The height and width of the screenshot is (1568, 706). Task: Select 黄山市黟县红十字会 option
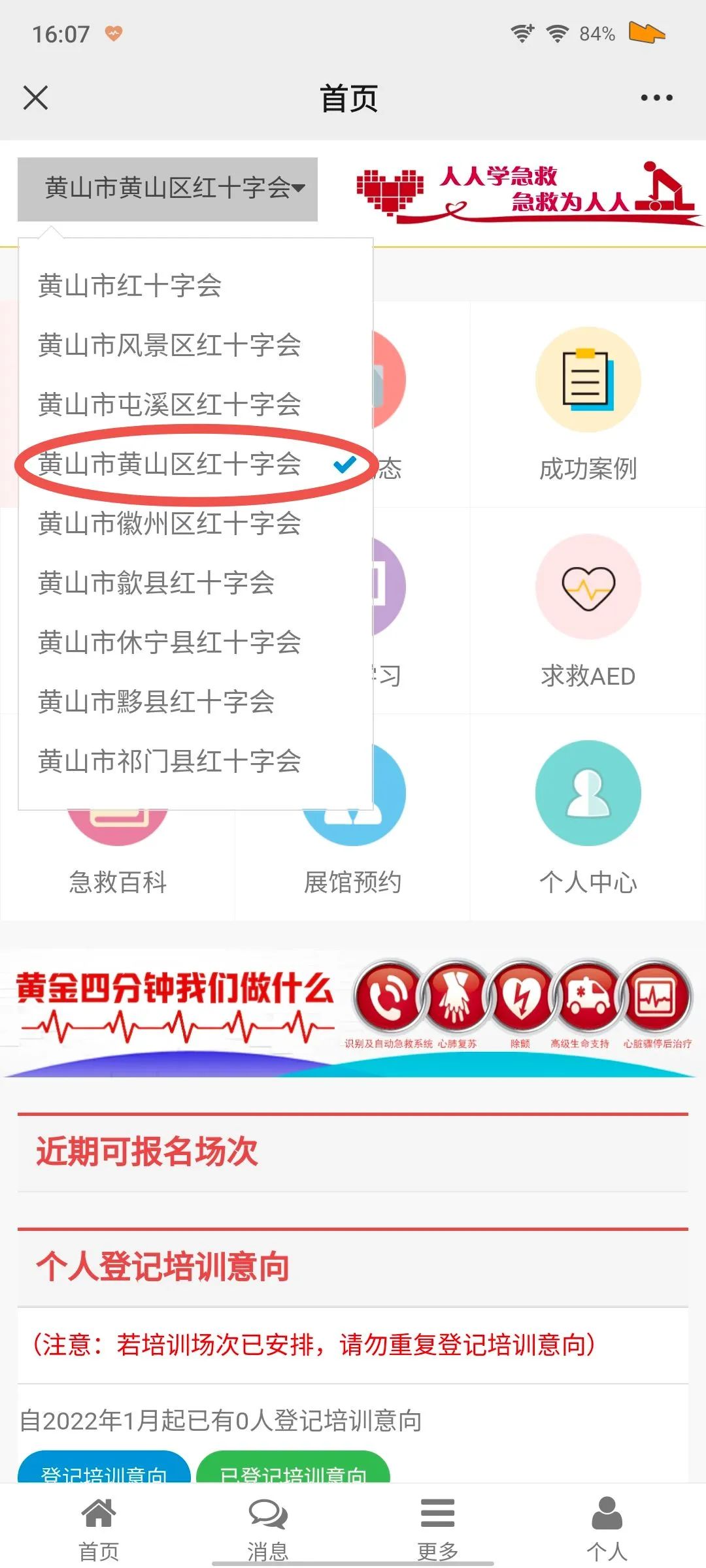[156, 702]
